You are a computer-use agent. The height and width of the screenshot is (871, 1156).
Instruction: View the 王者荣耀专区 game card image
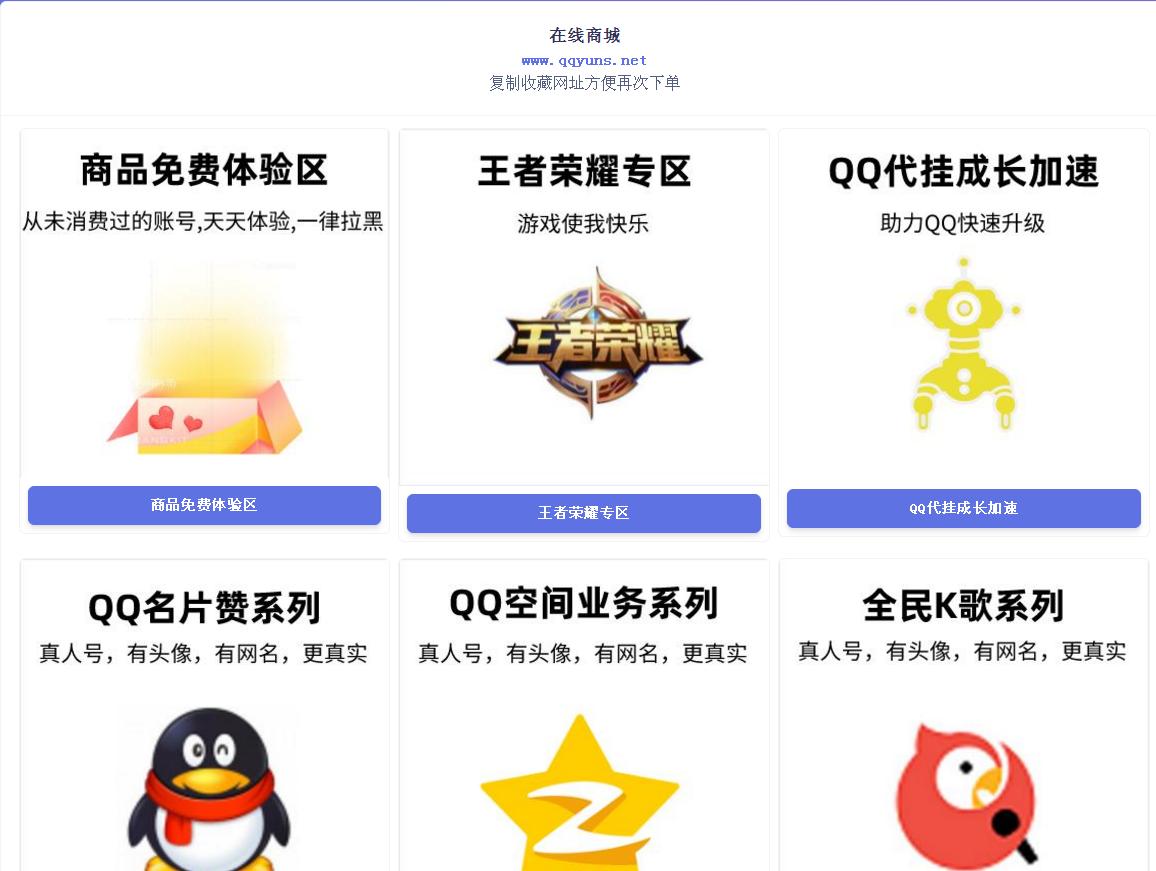click(x=584, y=308)
